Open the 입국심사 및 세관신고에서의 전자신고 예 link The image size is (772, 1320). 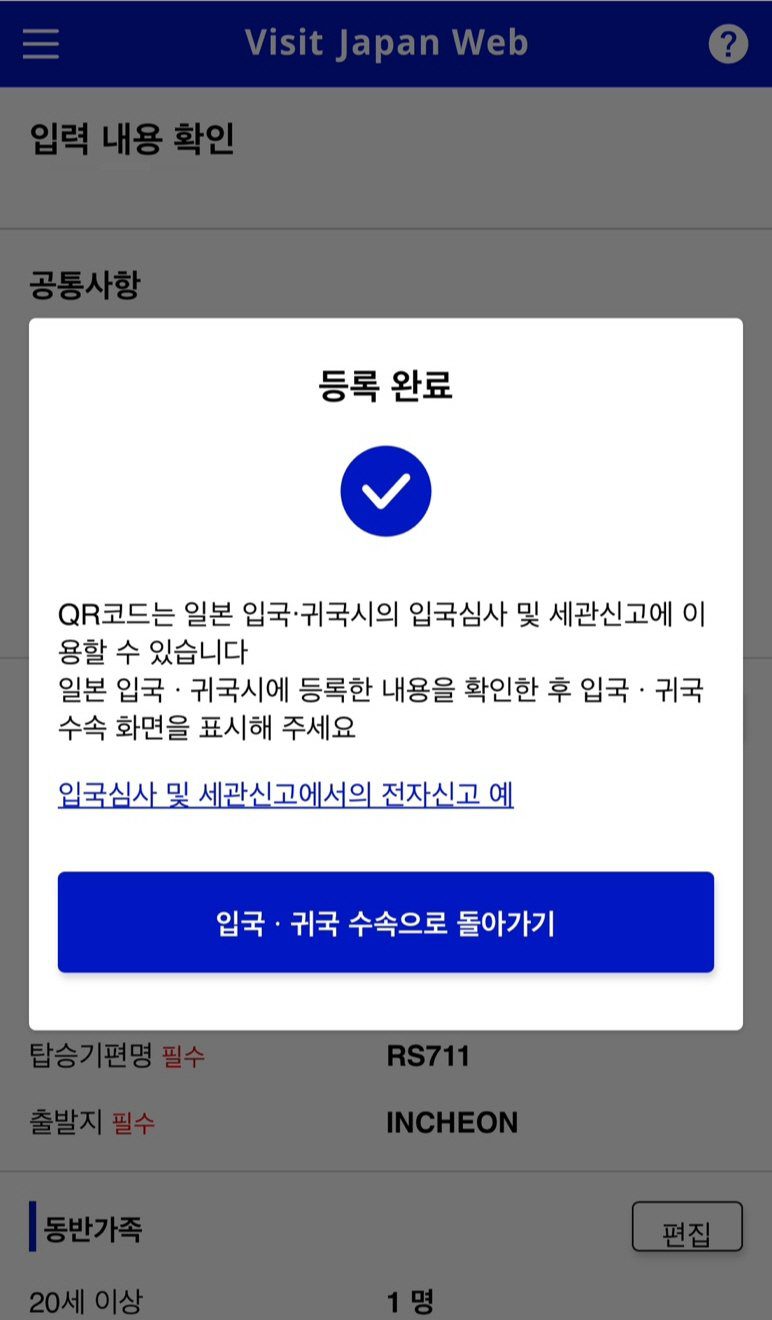[286, 795]
